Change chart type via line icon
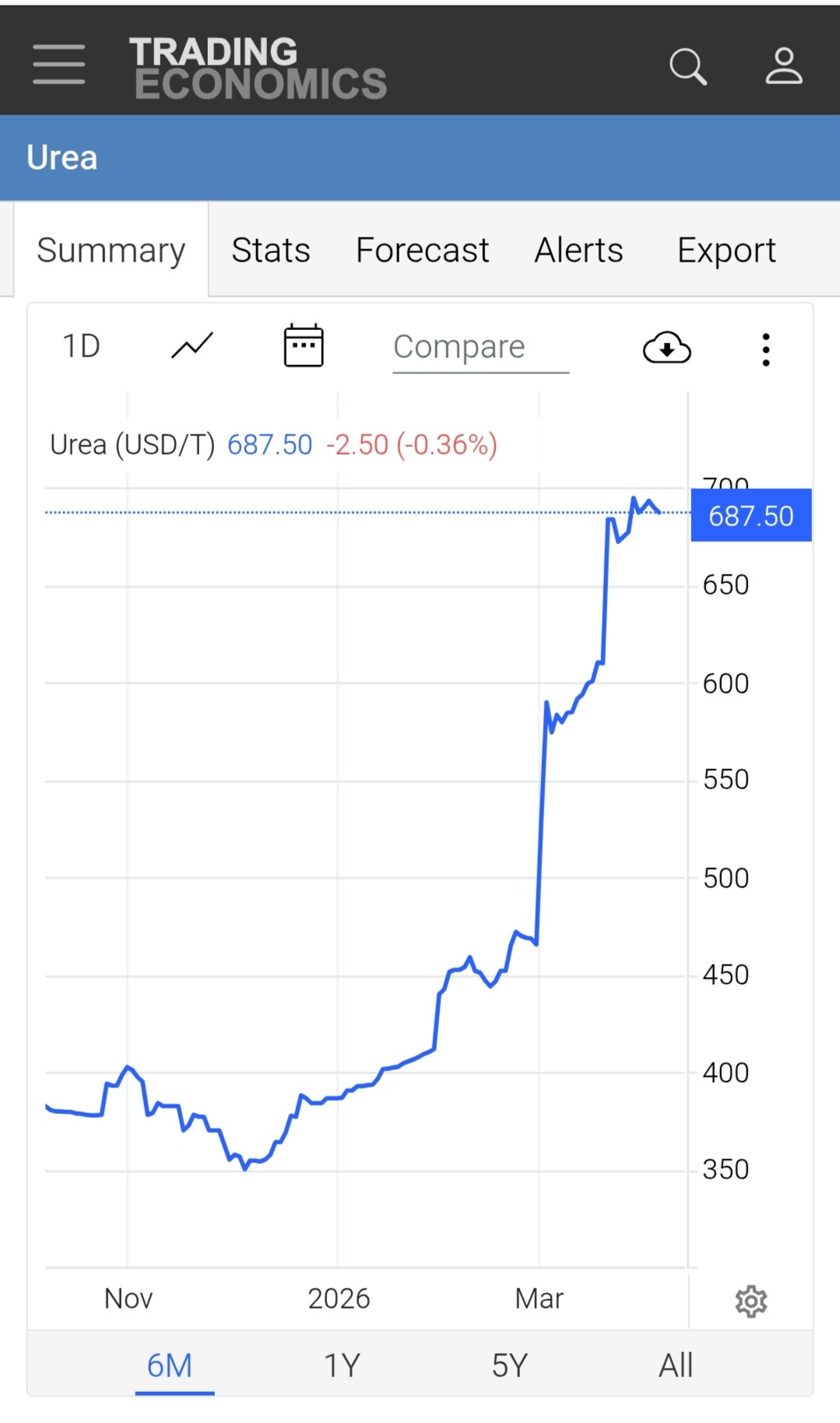Image resolution: width=840 pixels, height=1423 pixels. point(192,346)
